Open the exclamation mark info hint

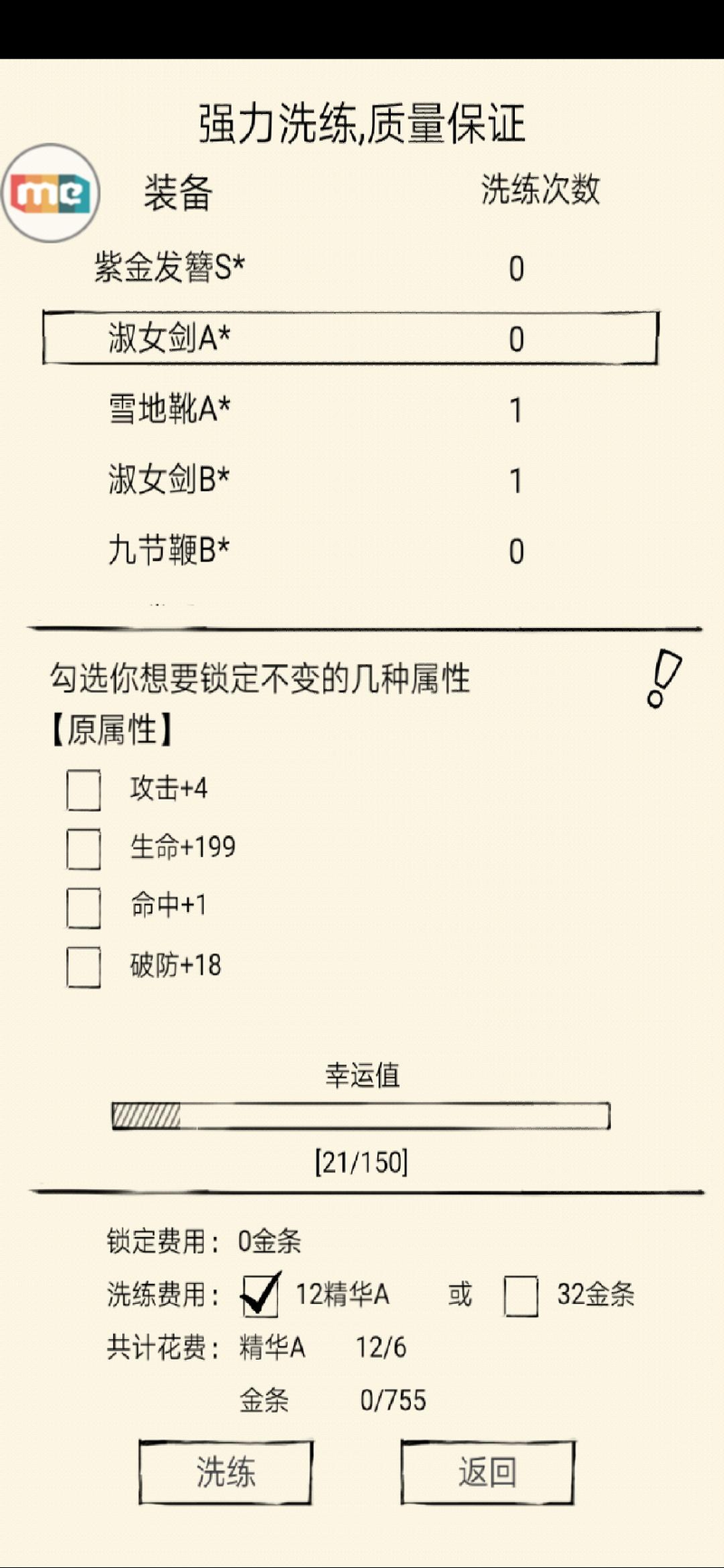[x=663, y=679]
